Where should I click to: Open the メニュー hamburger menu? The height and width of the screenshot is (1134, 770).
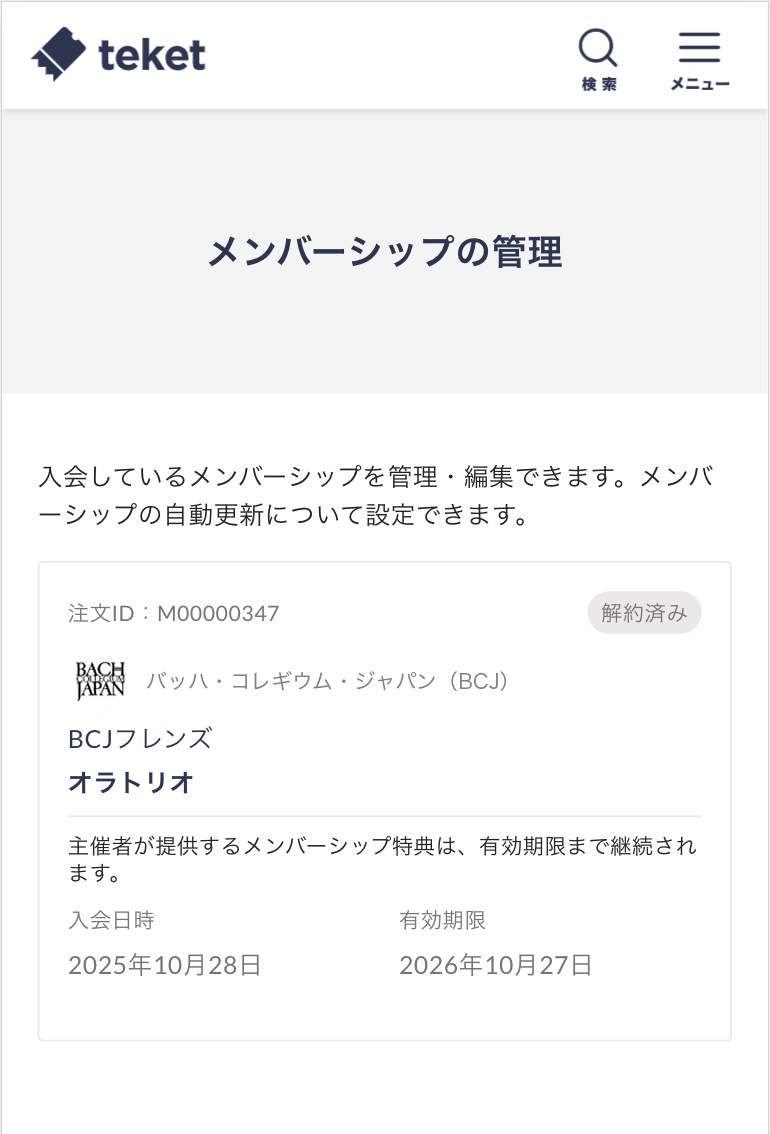699,59
